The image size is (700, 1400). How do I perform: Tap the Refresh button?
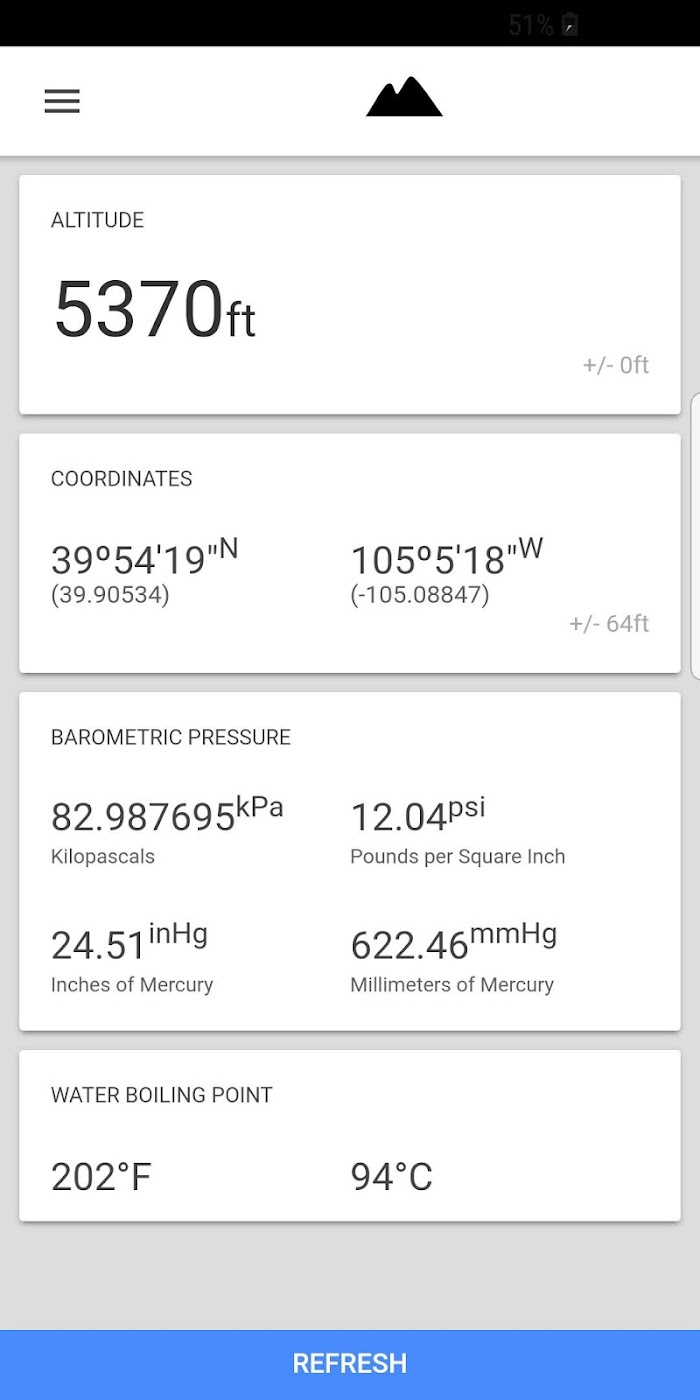[350, 1364]
